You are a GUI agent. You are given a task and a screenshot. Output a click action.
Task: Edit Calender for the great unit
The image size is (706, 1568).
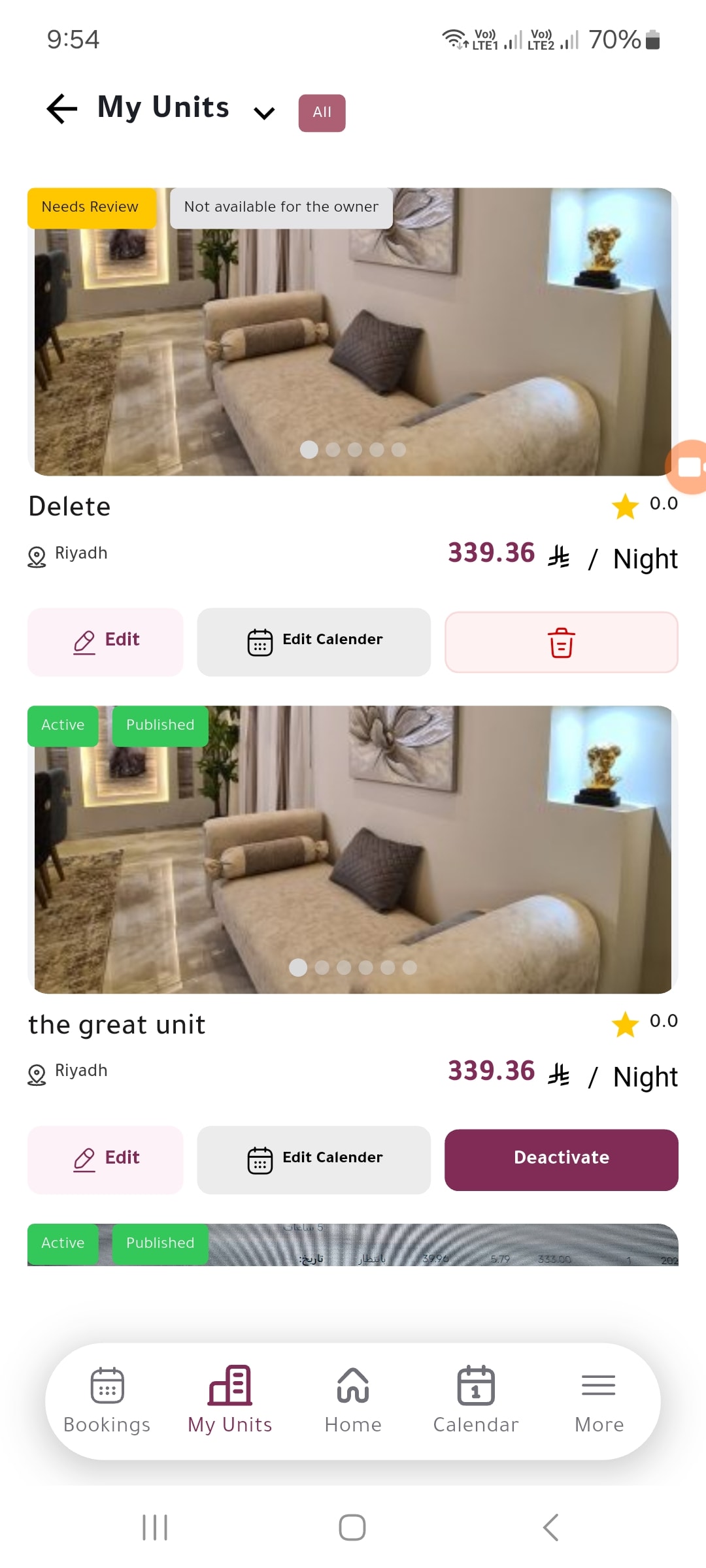coord(314,1160)
